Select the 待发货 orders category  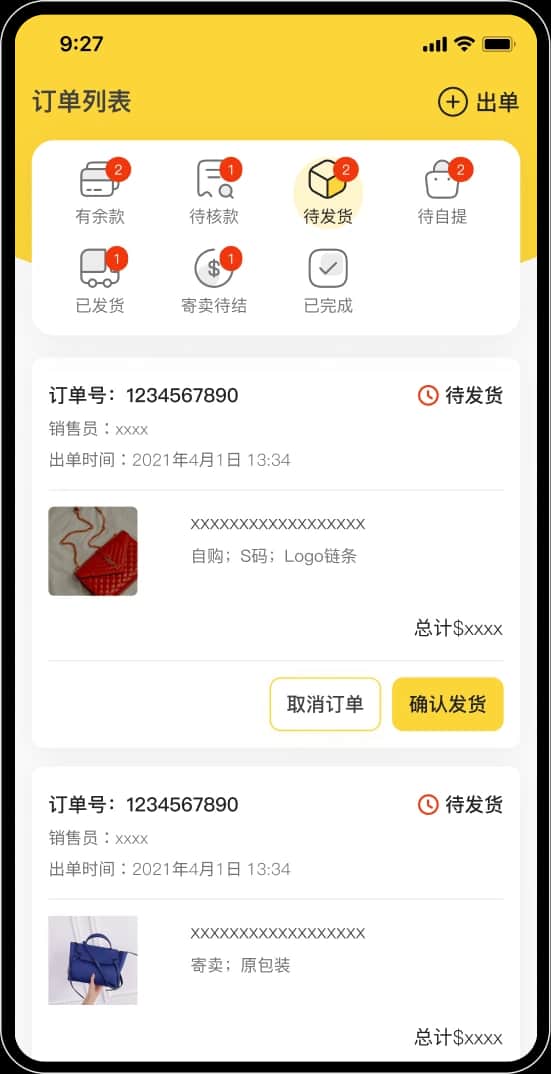coord(328,193)
